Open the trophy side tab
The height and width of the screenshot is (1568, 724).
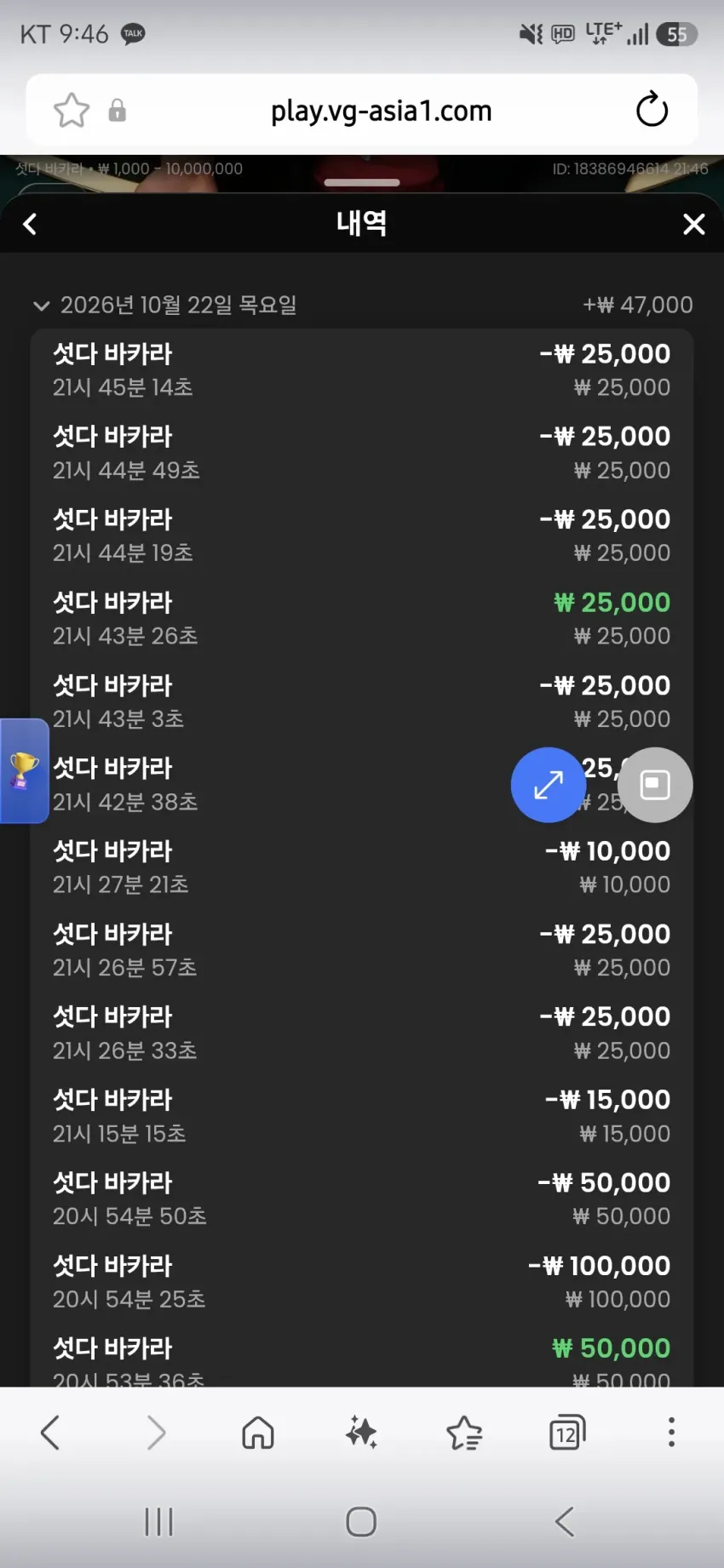[24, 771]
